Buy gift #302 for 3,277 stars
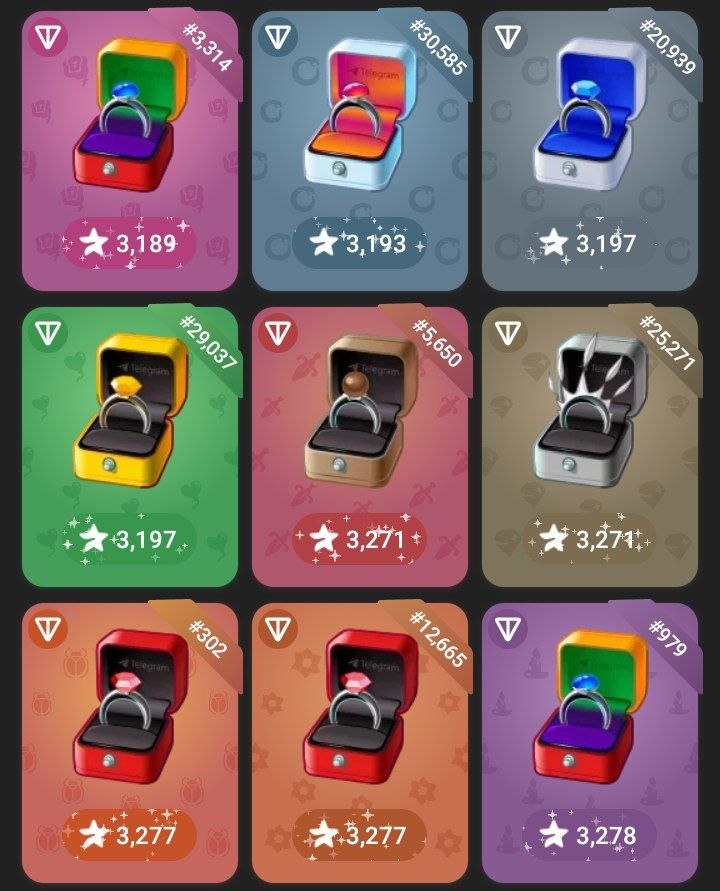 click(x=129, y=835)
